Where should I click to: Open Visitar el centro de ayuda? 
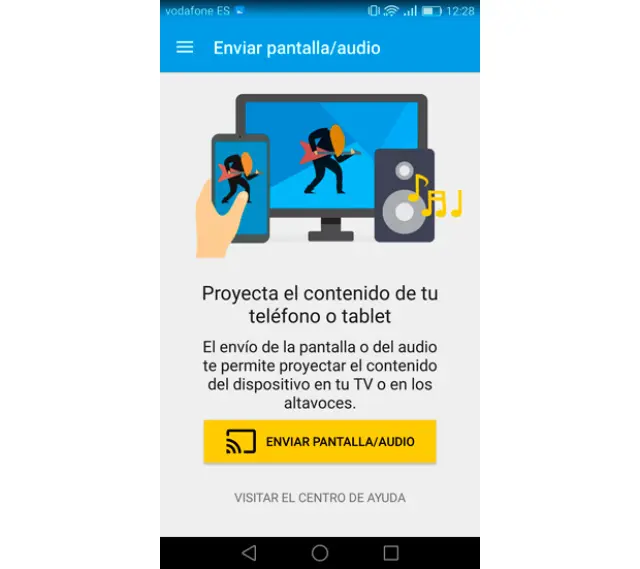coord(320,497)
